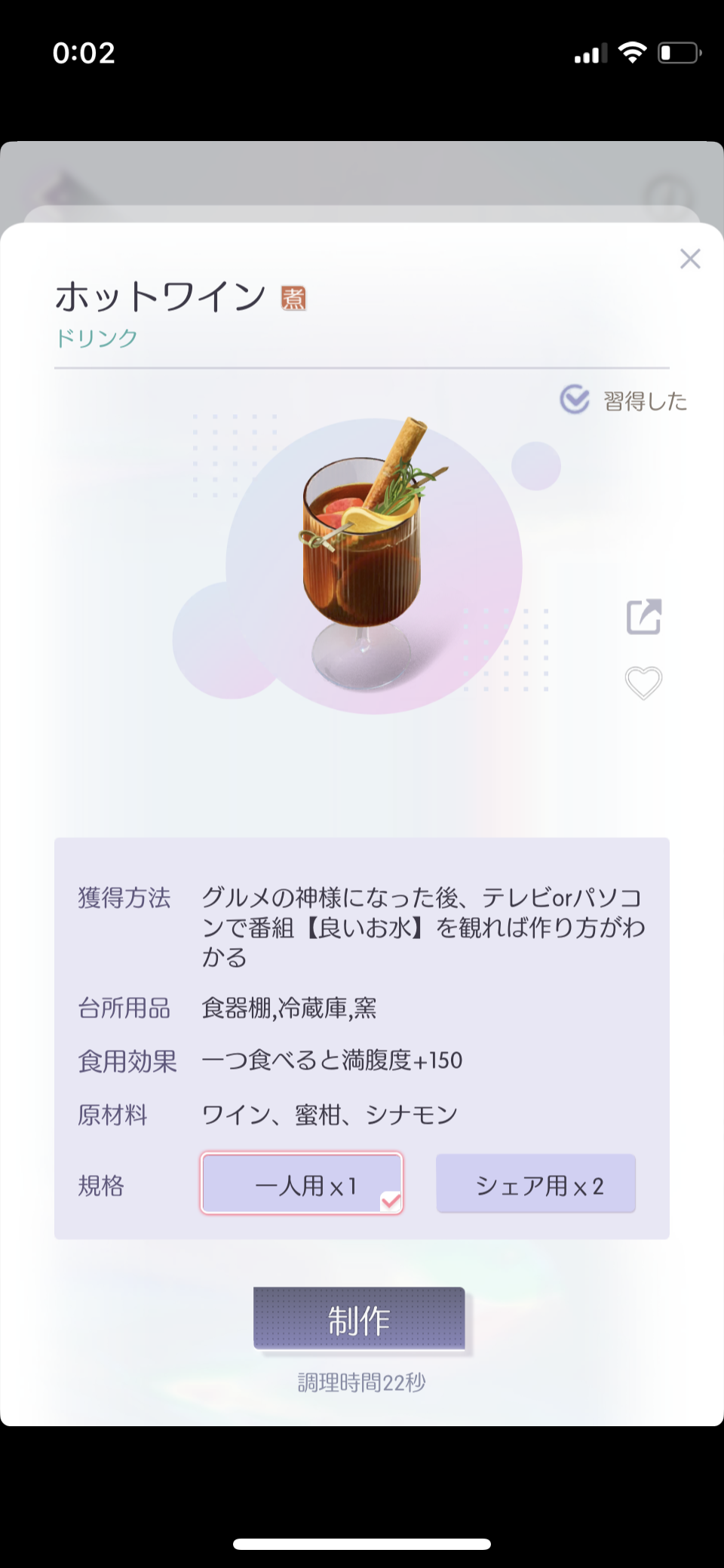This screenshot has width=724, height=1568.
Task: Share the recipe via share icon
Action: tap(644, 616)
